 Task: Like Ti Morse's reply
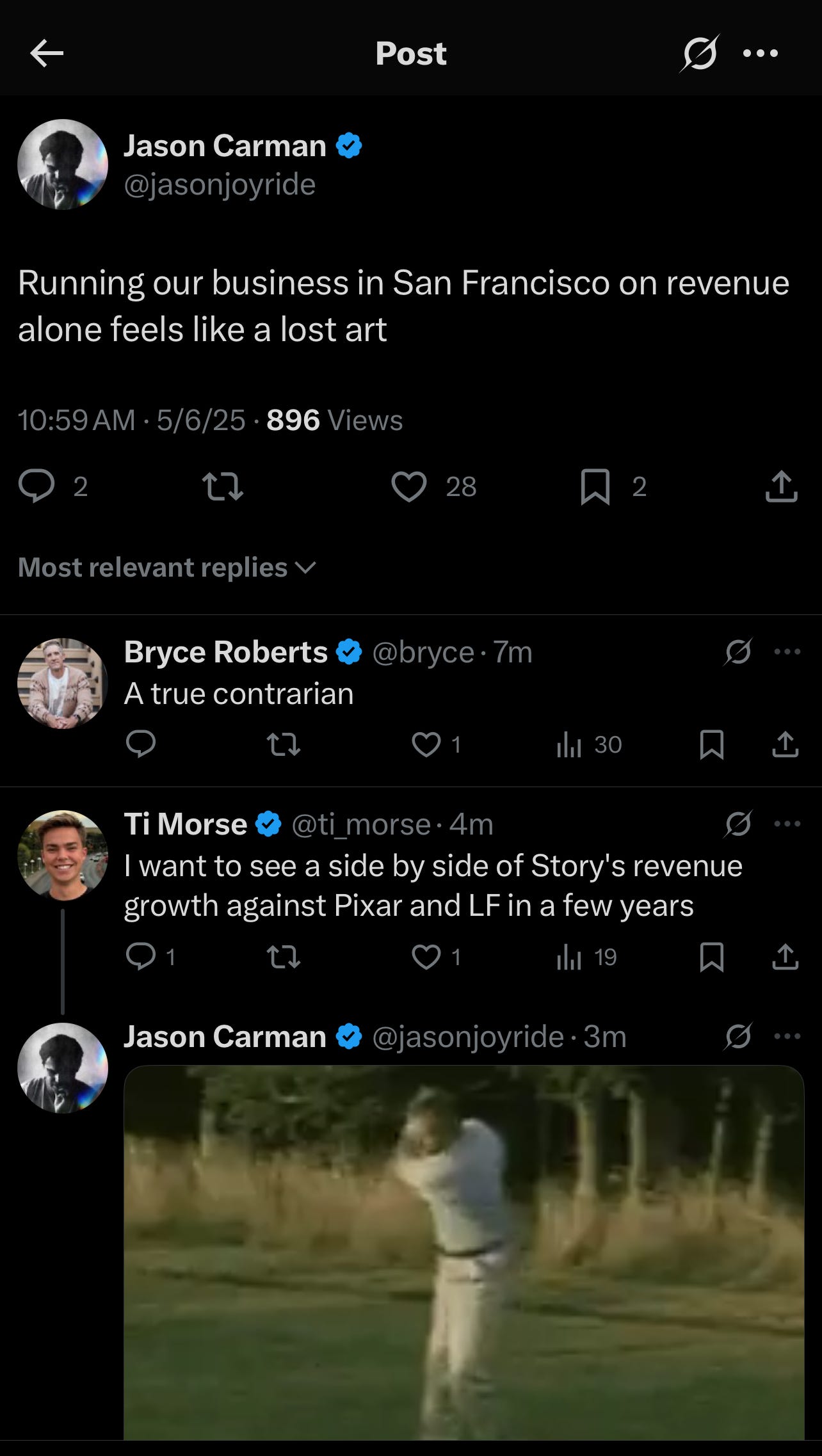[426, 957]
